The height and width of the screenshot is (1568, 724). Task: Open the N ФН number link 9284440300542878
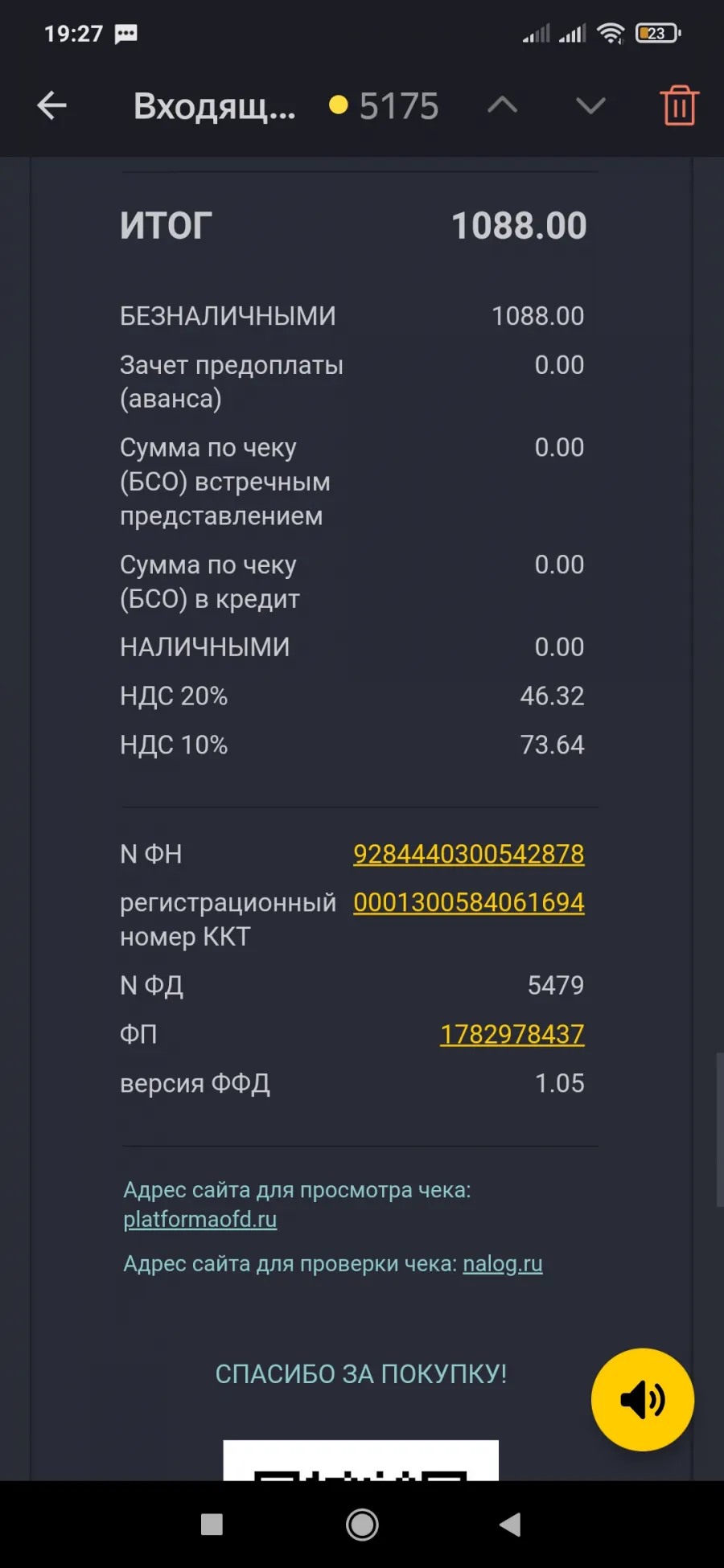[469, 854]
